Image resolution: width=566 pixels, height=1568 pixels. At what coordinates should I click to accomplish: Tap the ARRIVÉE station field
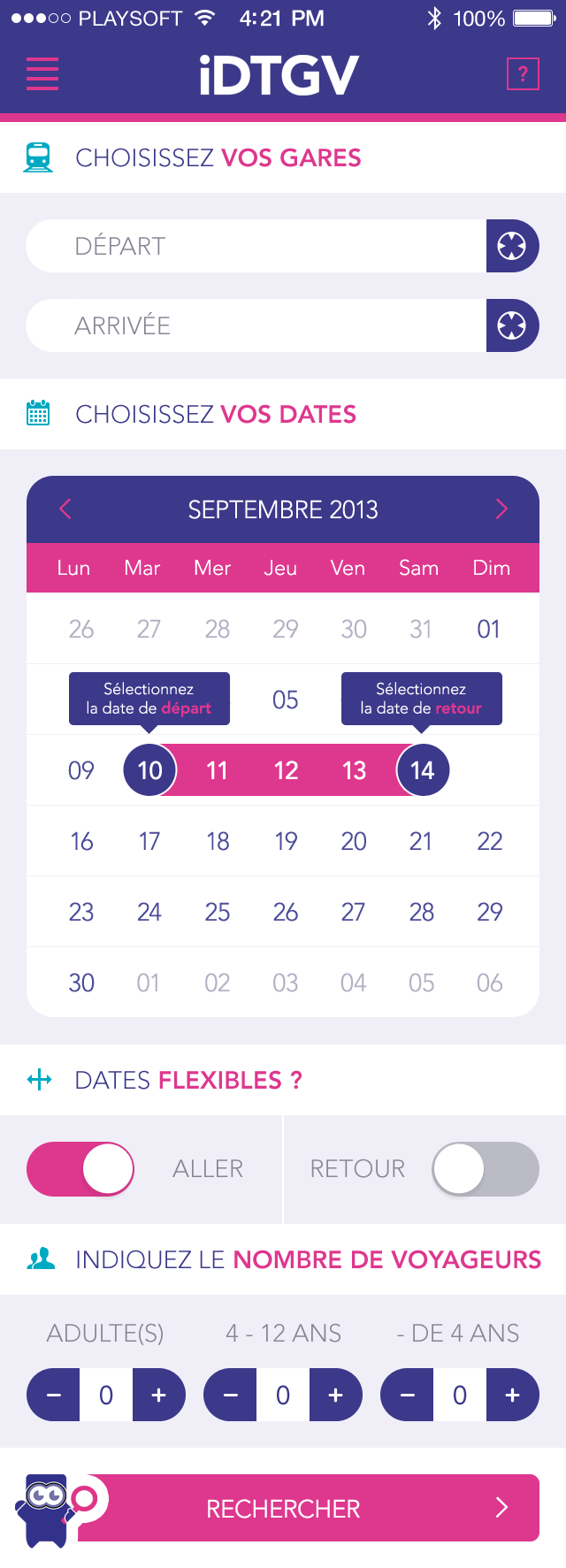point(256,325)
